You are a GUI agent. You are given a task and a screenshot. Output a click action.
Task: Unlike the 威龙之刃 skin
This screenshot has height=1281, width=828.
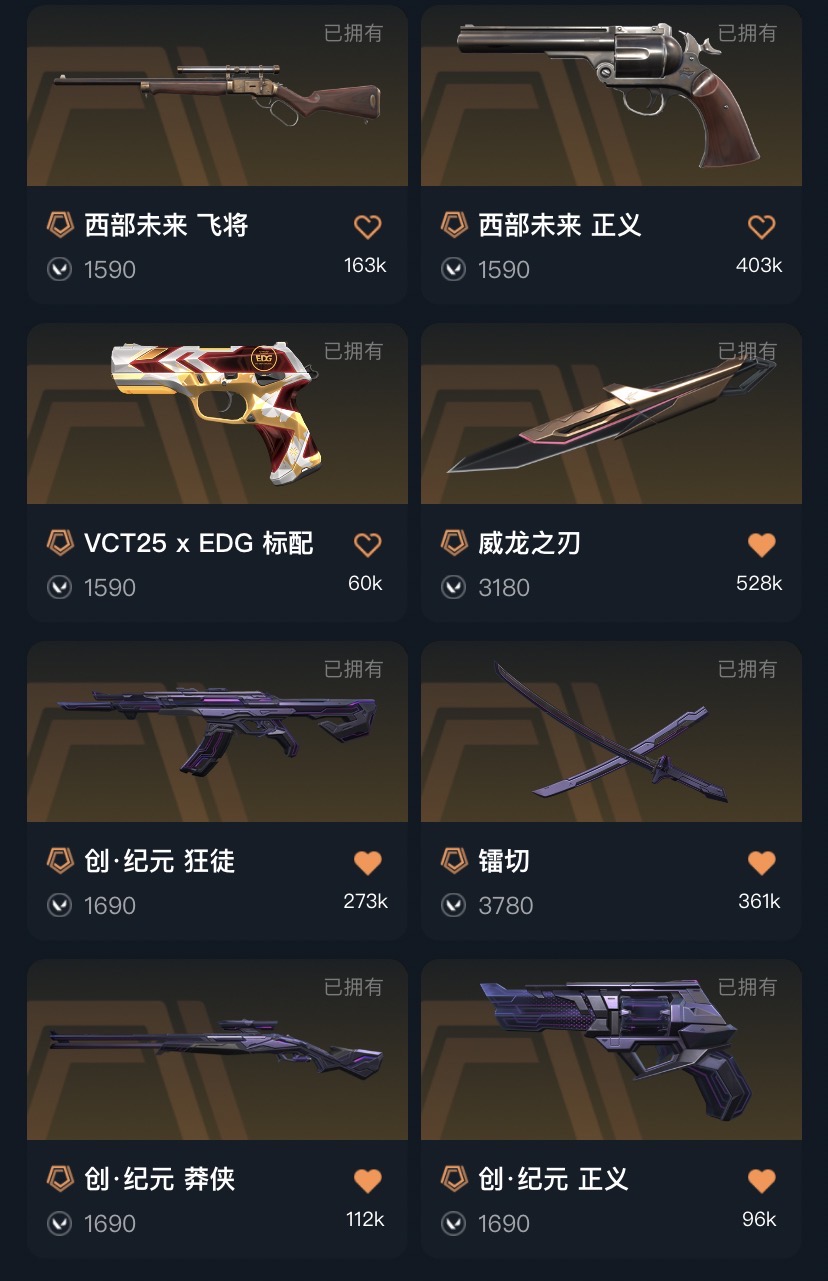(x=762, y=545)
